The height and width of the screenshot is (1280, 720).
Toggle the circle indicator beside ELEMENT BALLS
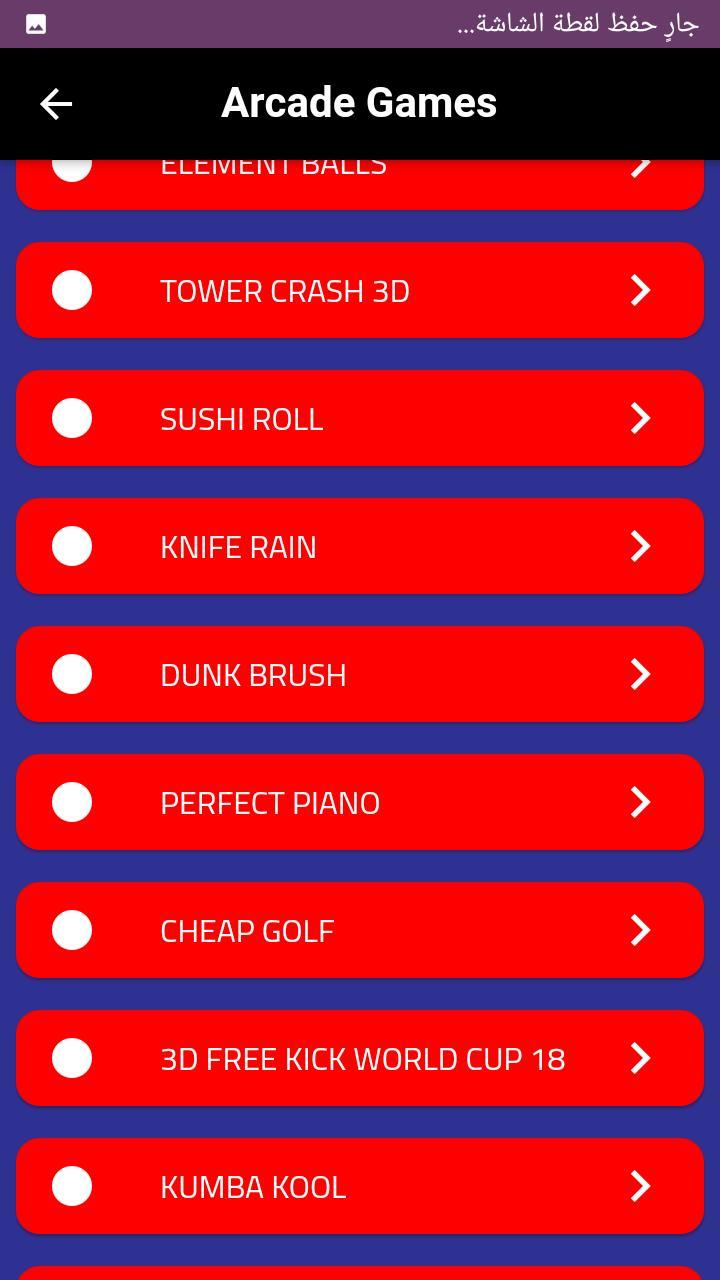click(x=71, y=163)
